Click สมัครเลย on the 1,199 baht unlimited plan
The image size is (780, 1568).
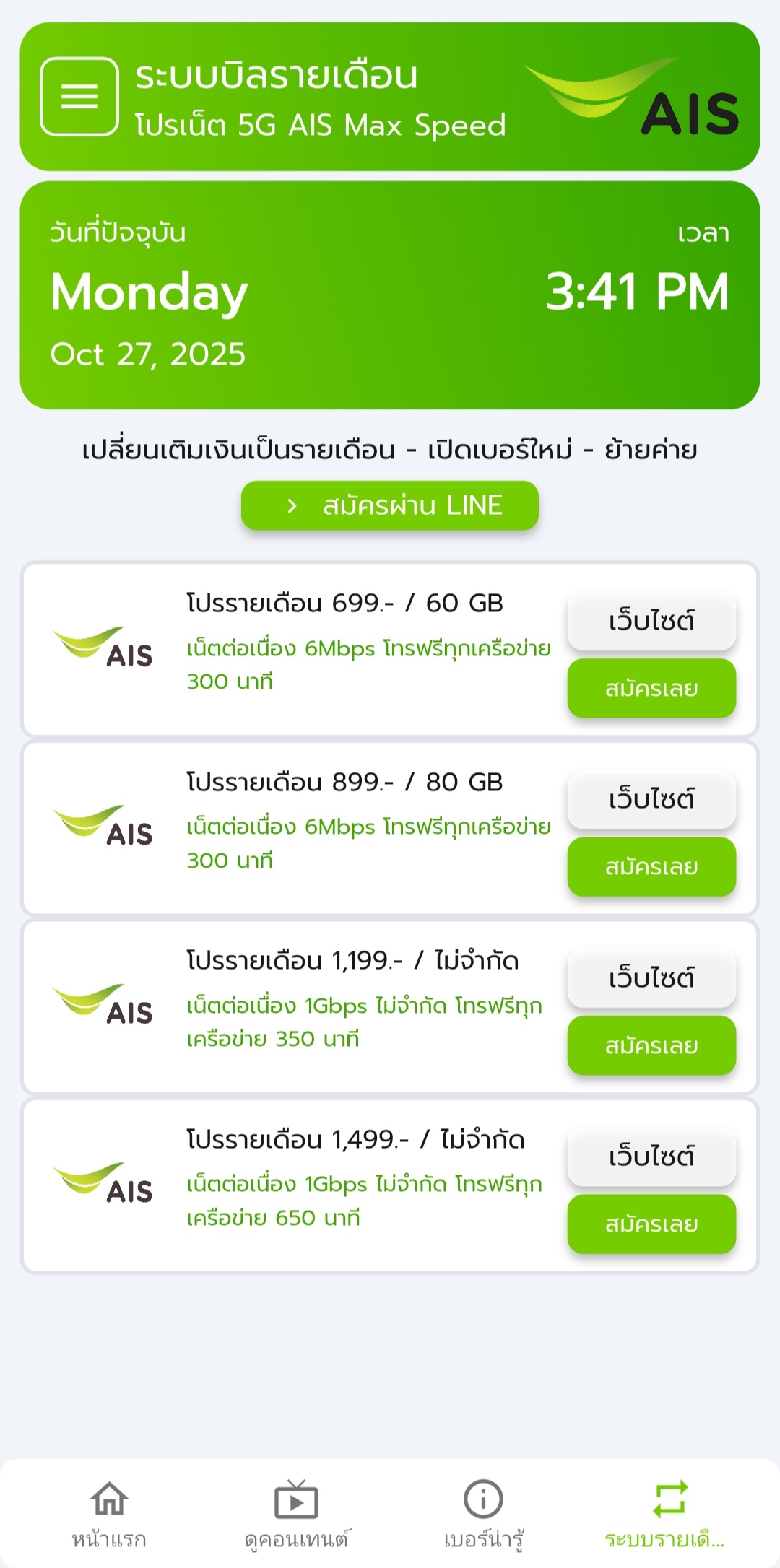coord(651,1045)
